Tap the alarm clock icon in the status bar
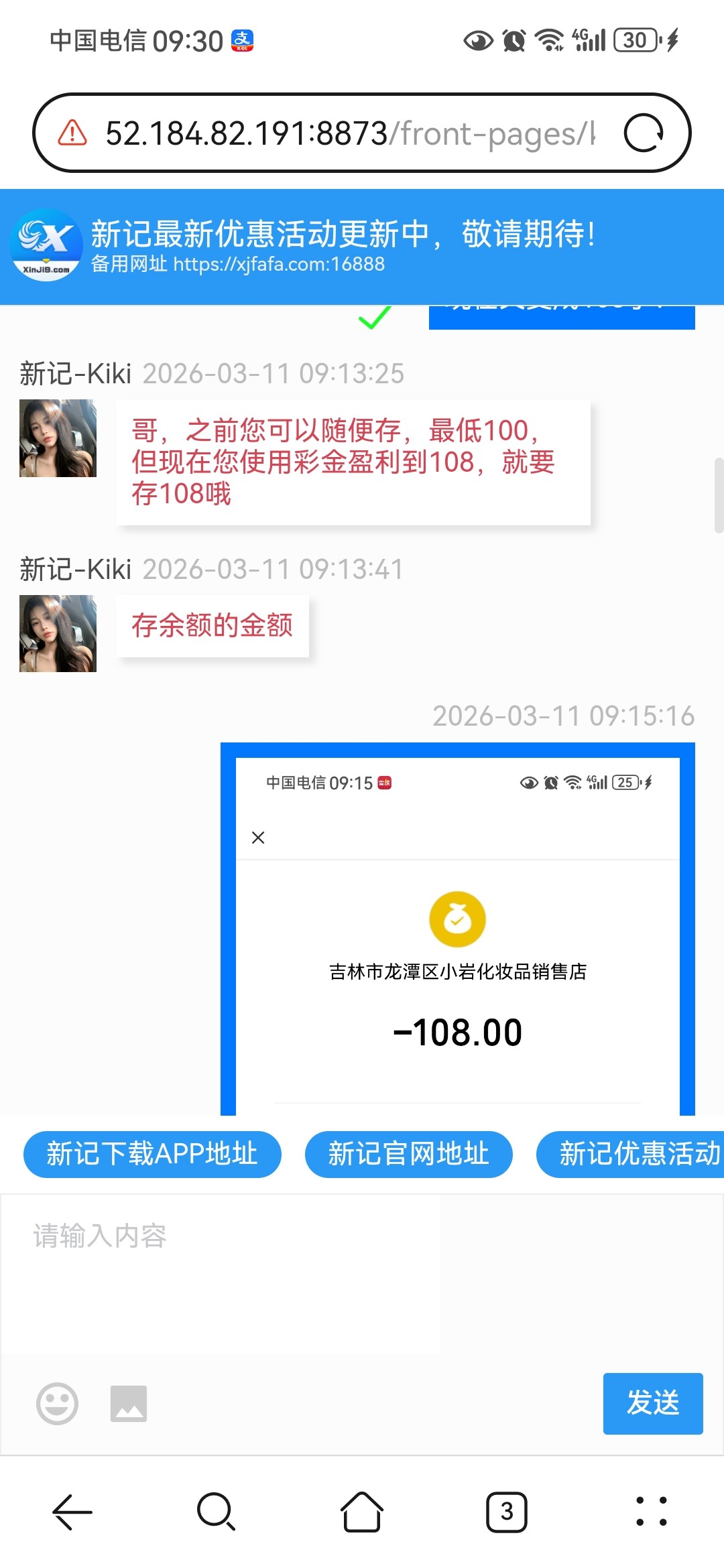This screenshot has width=724, height=1568. point(513,40)
